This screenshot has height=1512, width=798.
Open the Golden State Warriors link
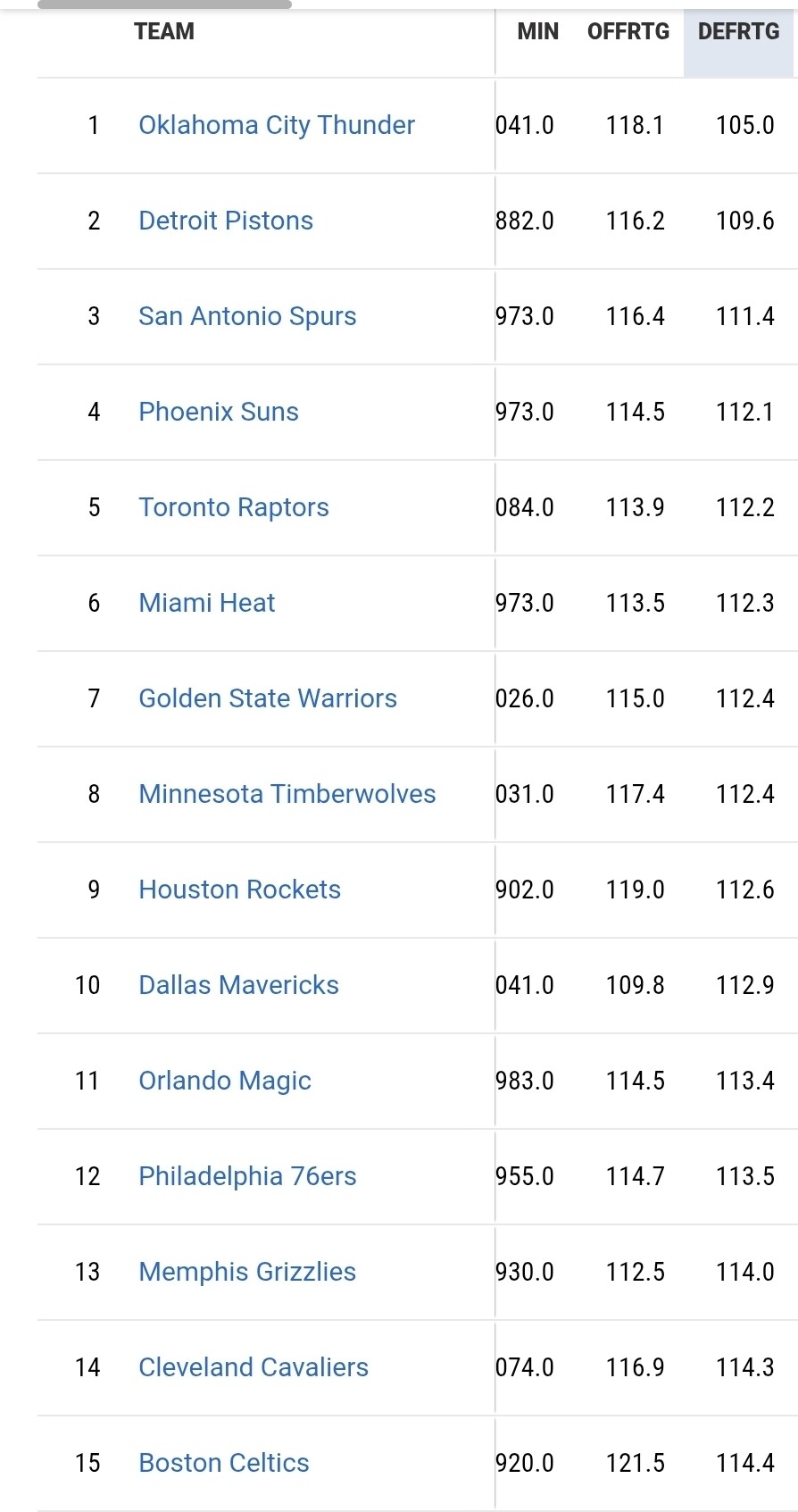pos(268,698)
